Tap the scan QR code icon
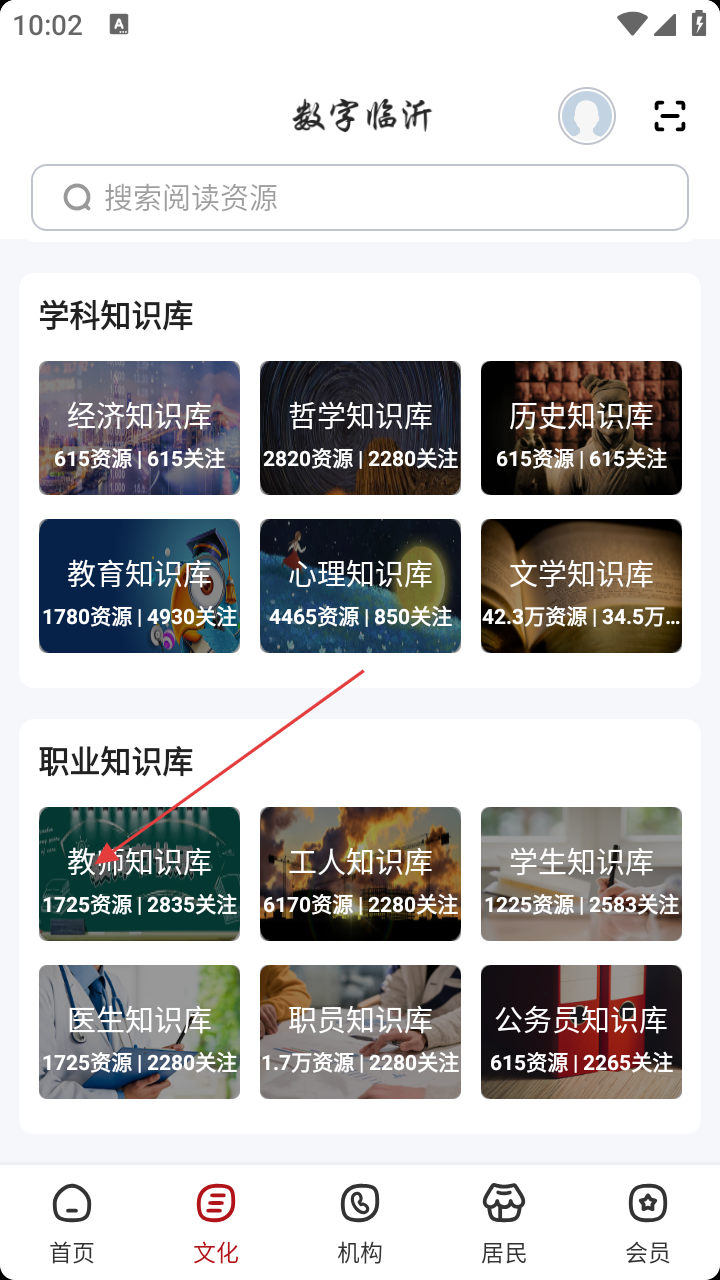Viewport: 720px width, 1280px height. [669, 116]
